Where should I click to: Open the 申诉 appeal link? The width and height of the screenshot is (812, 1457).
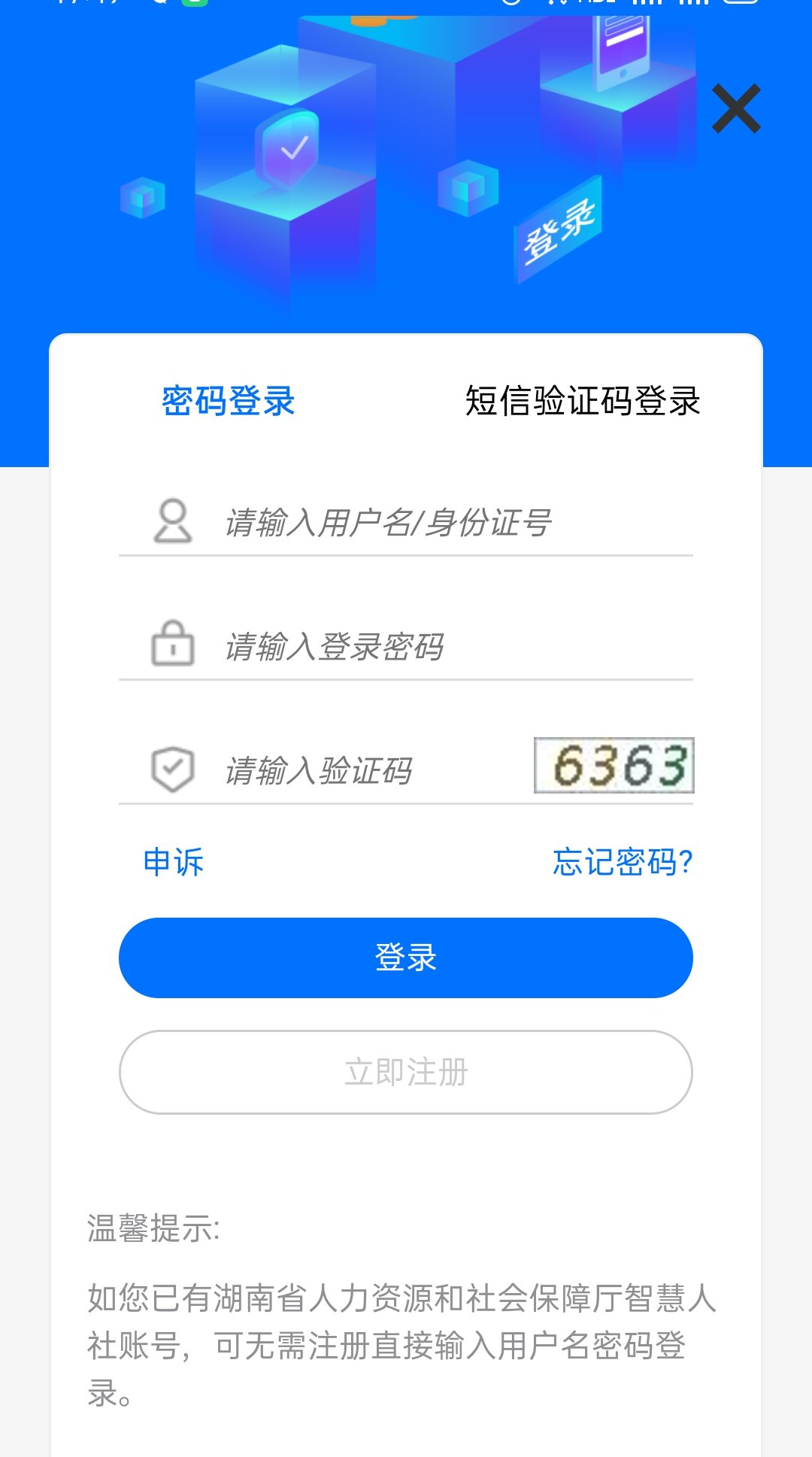point(173,862)
